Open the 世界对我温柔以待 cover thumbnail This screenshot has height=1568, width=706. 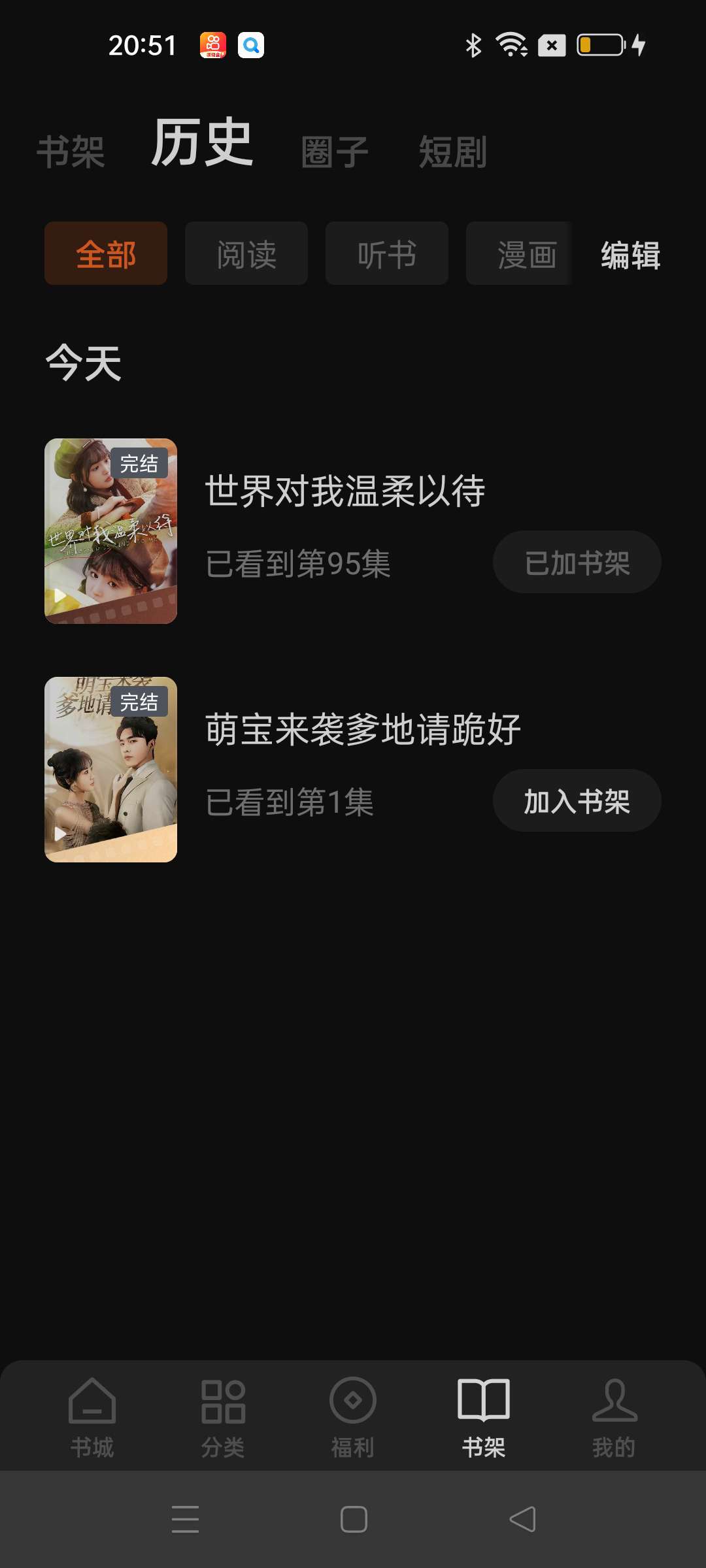(x=110, y=531)
